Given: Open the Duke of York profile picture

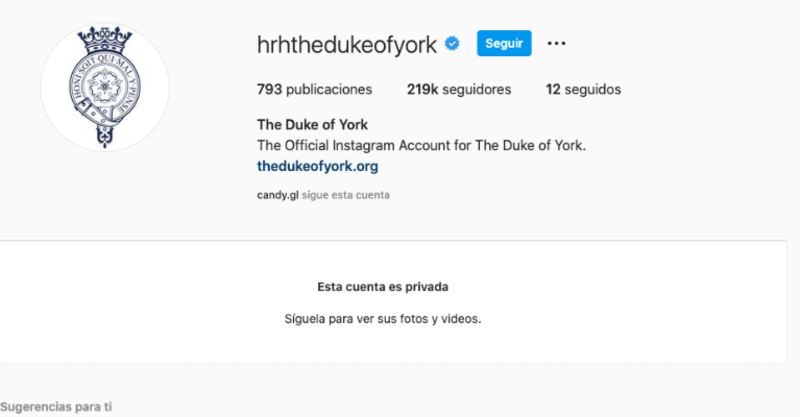Looking at the screenshot, I should coord(105,88).
